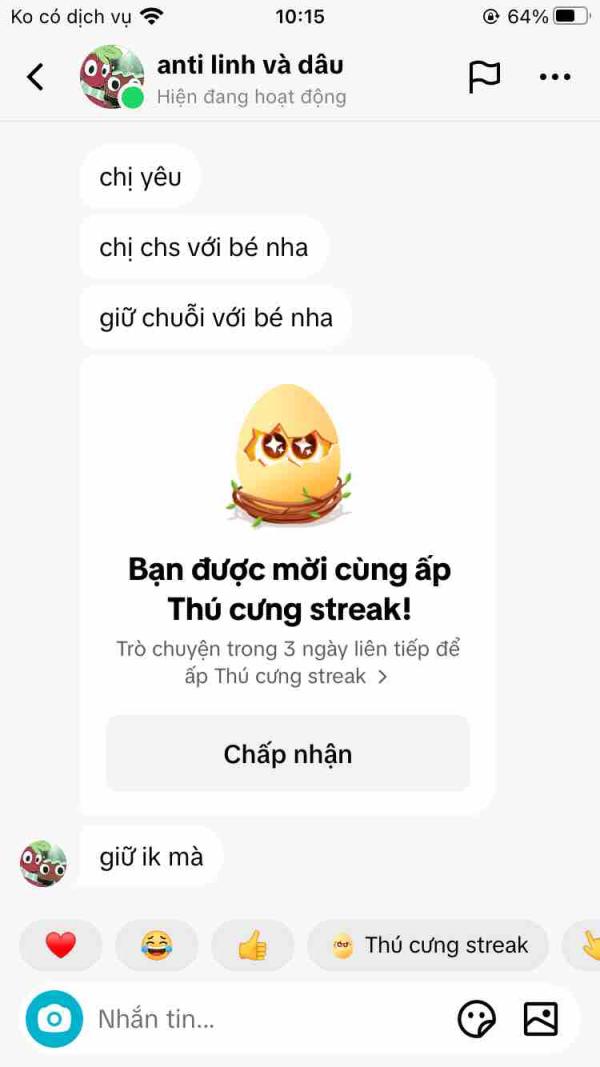Send the laughing emoji quick reaction
Image resolution: width=600 pixels, height=1067 pixels.
click(x=156, y=945)
